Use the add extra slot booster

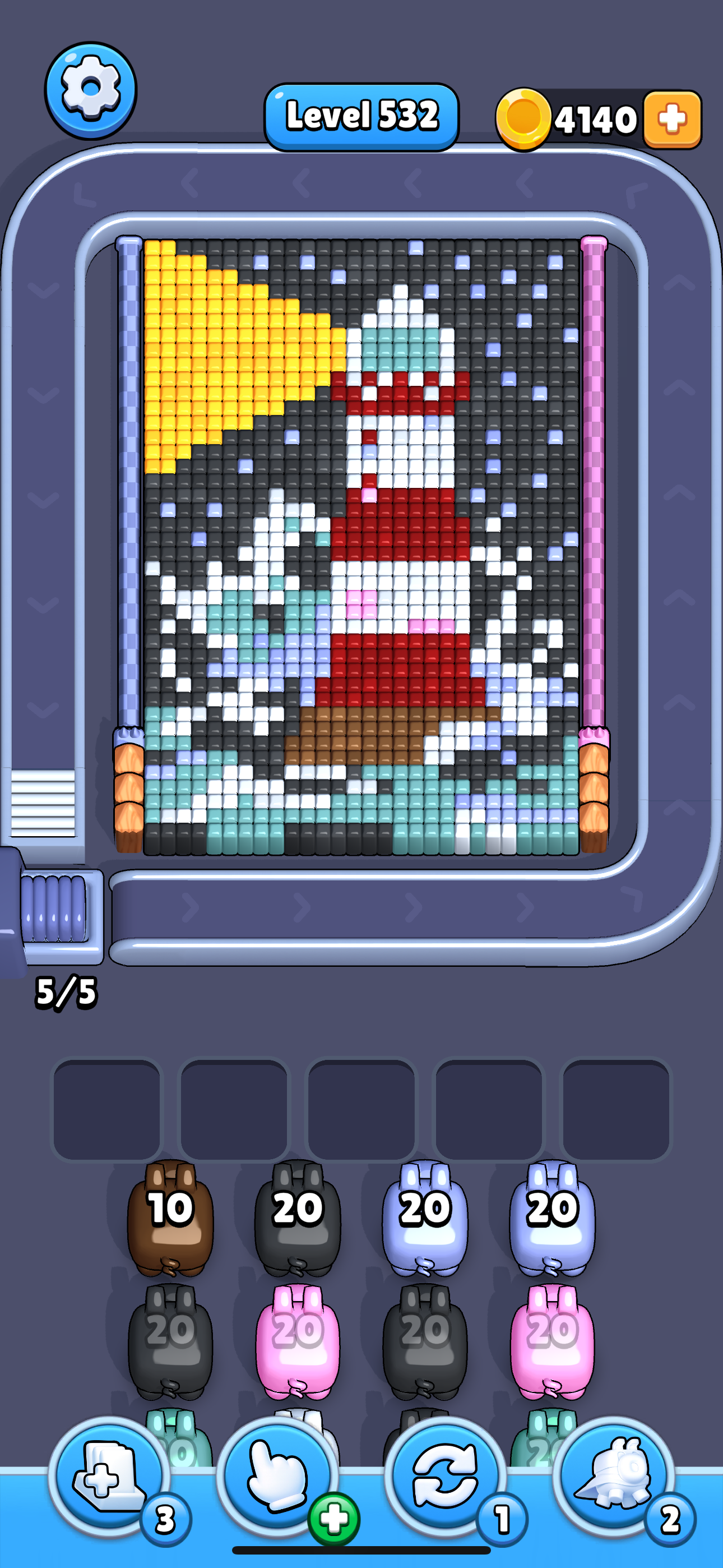pyautogui.click(x=108, y=1477)
